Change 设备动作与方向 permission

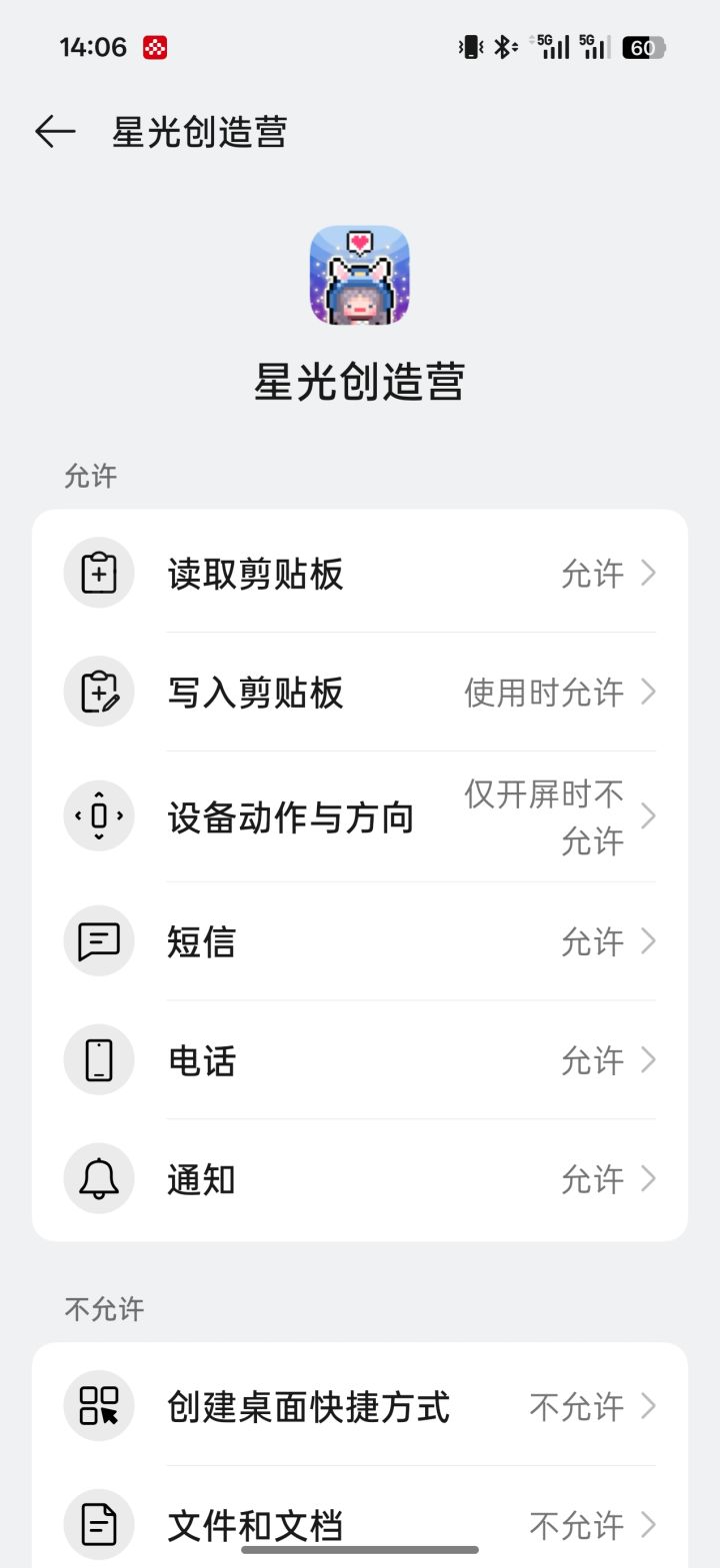[x=360, y=817]
